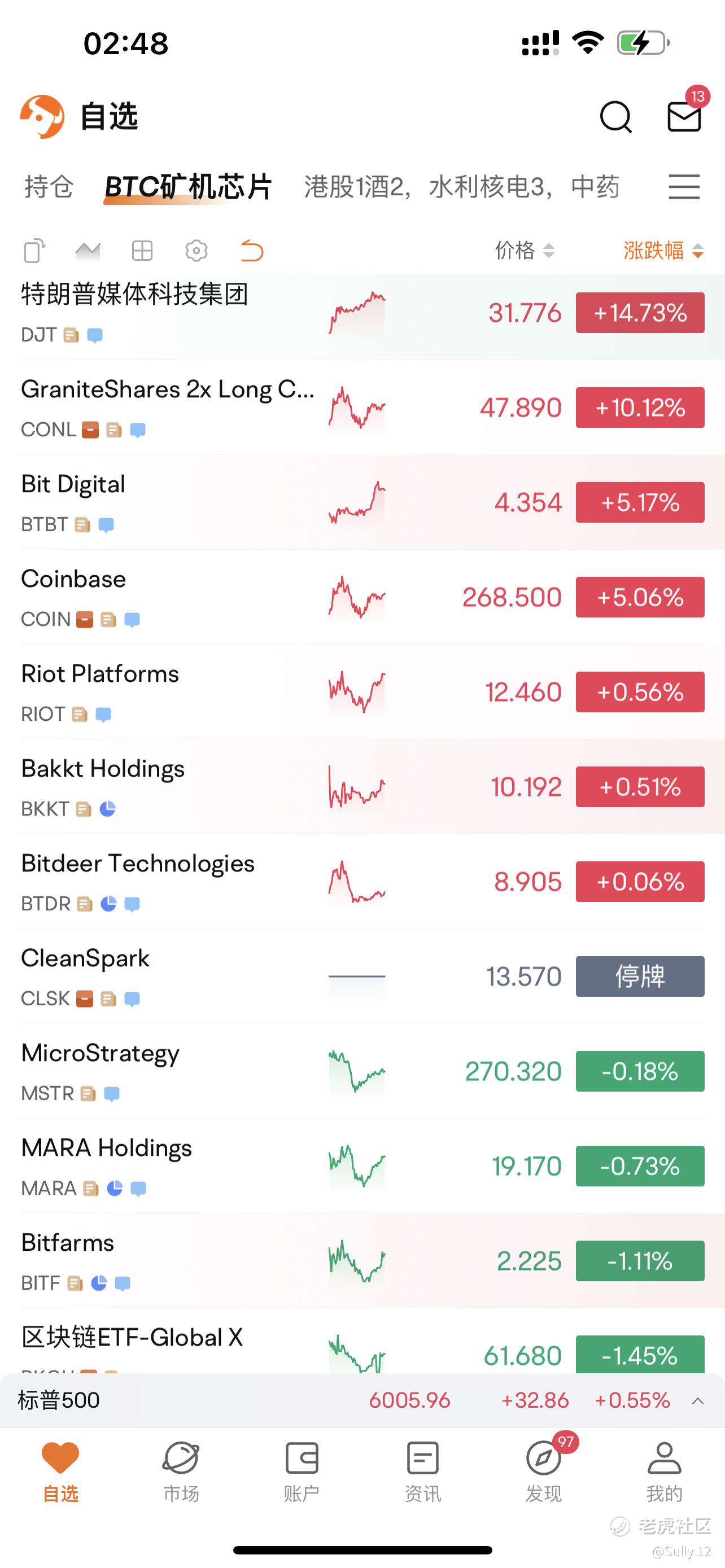Open the 我的 profile tab
The image size is (725, 1568).
[x=664, y=1472]
